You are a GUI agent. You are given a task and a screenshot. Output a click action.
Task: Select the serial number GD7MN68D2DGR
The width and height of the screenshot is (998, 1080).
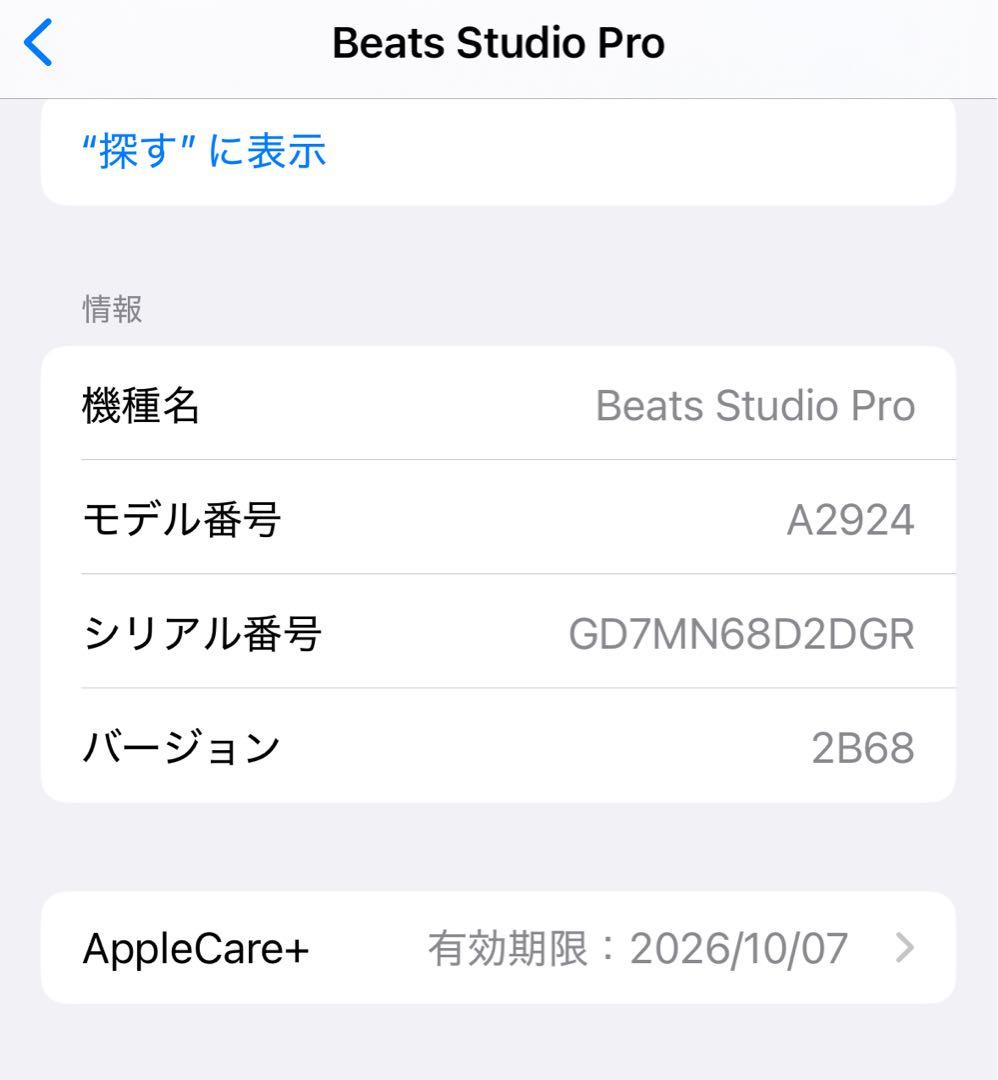(741, 633)
